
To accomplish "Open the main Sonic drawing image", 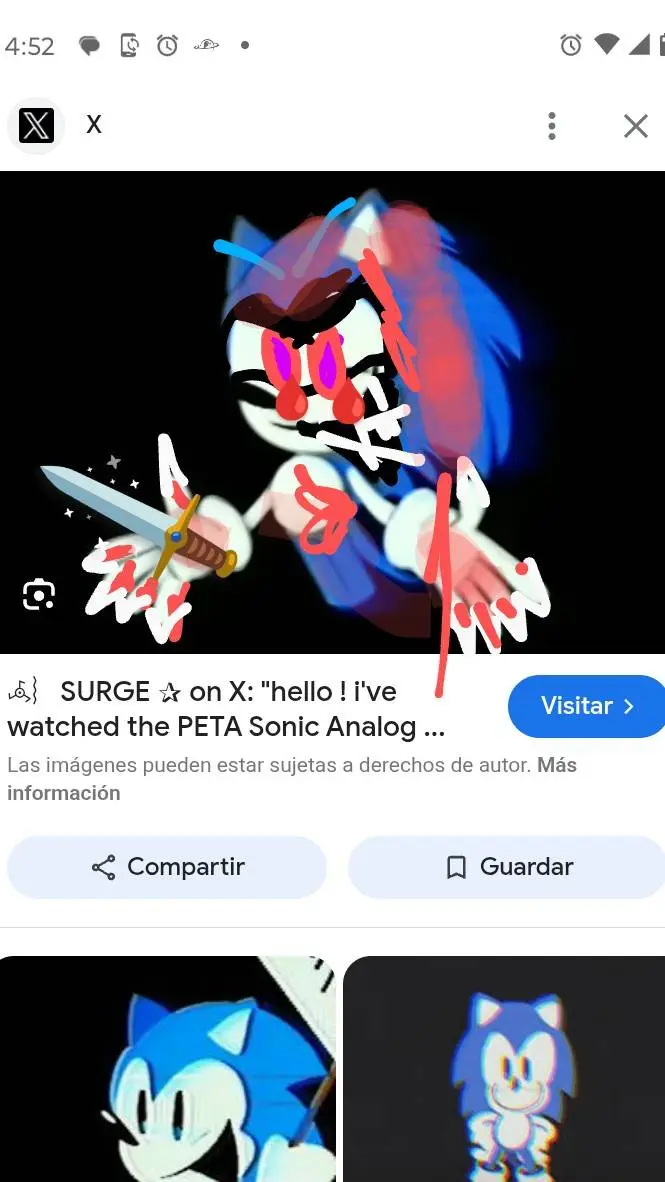I will 332,412.
